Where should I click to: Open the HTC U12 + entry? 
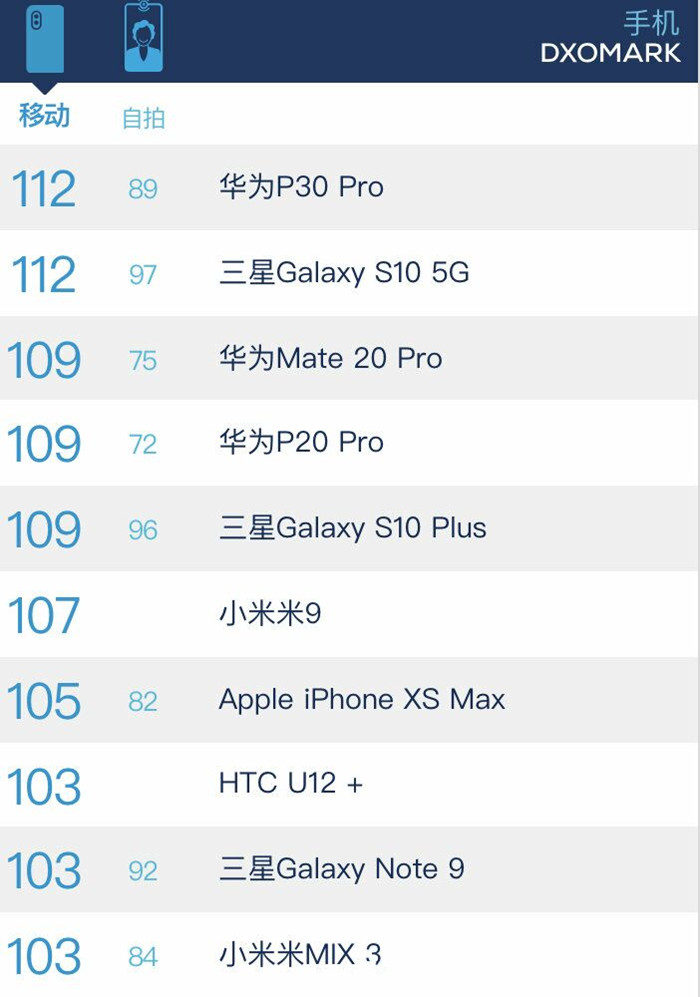point(290,784)
